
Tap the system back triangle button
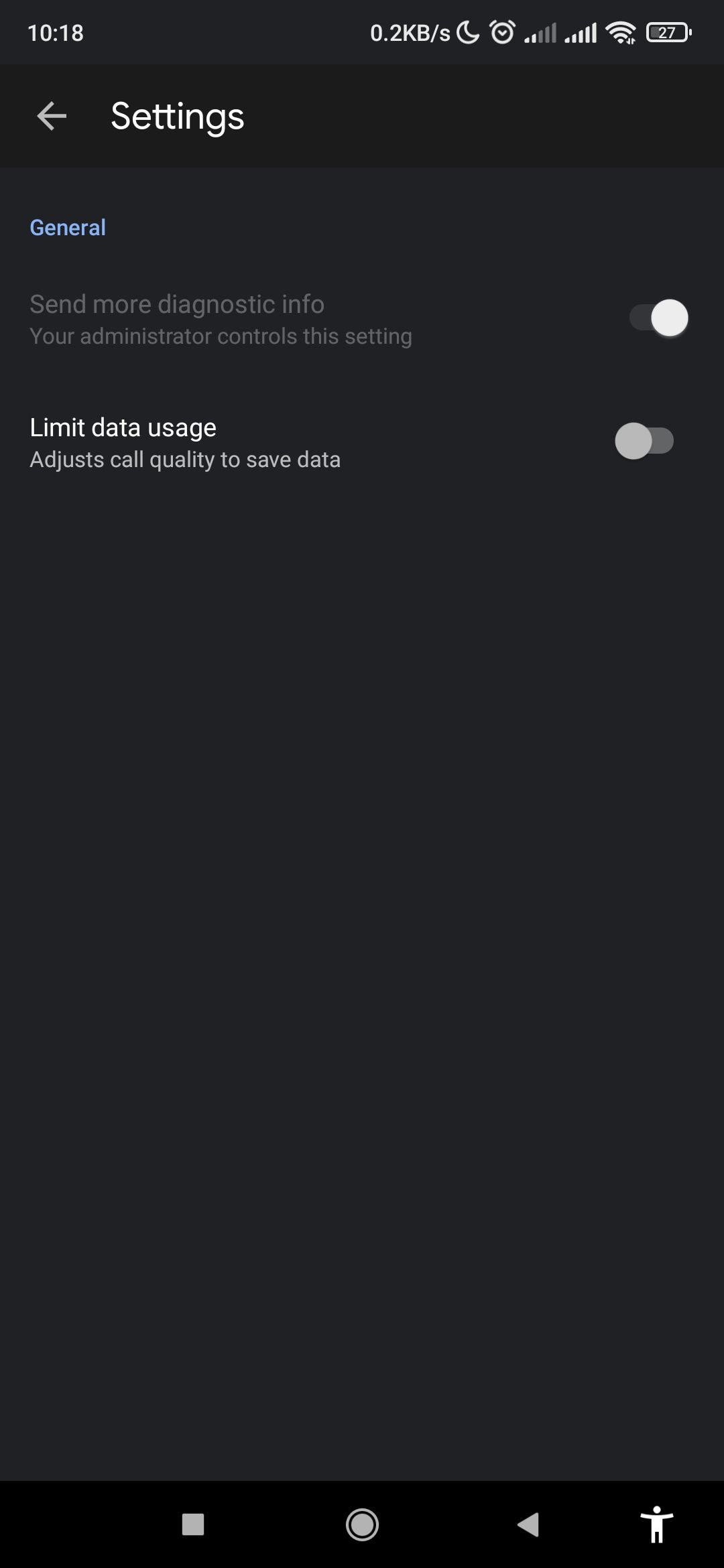pos(529,1524)
